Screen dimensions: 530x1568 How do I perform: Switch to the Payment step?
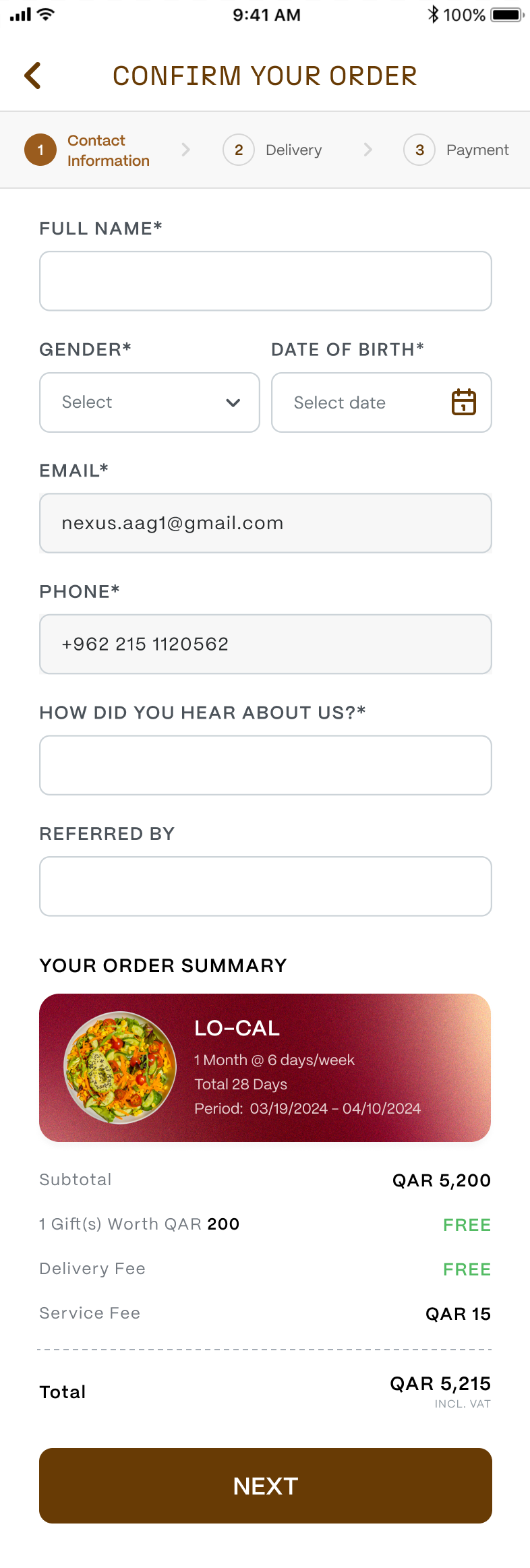coord(477,150)
